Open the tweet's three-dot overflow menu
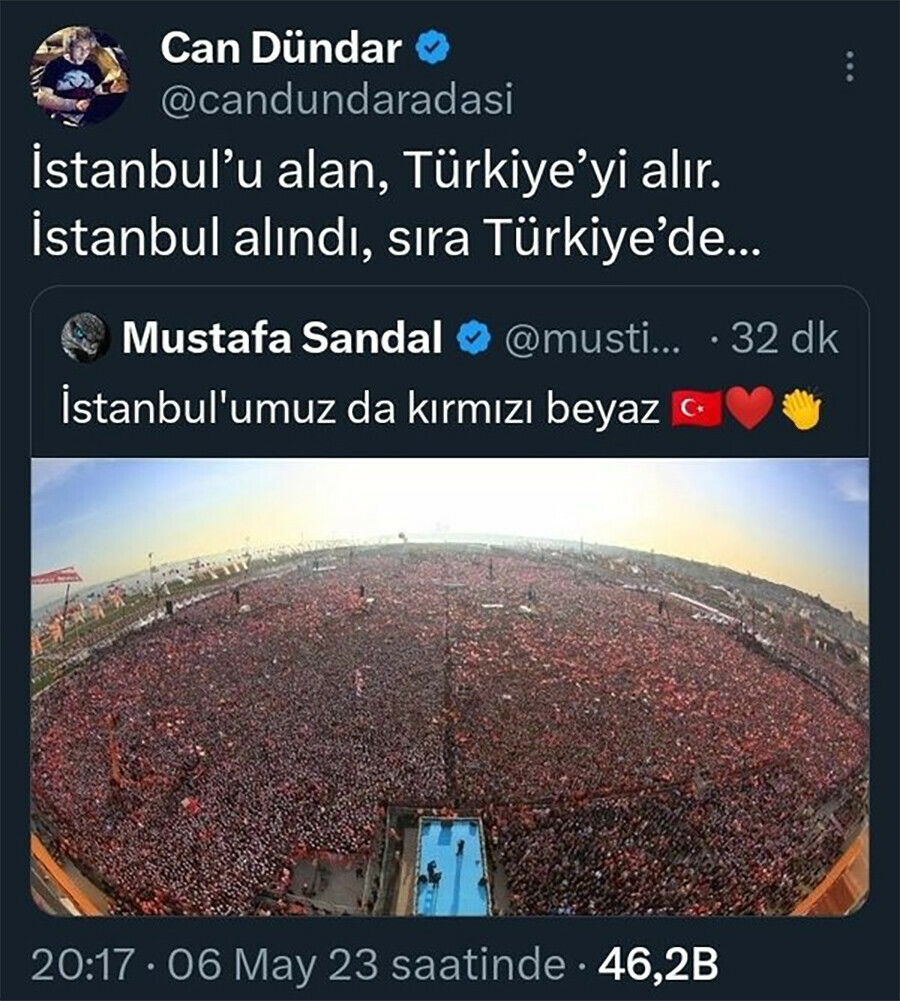900x1001 pixels. (849, 66)
